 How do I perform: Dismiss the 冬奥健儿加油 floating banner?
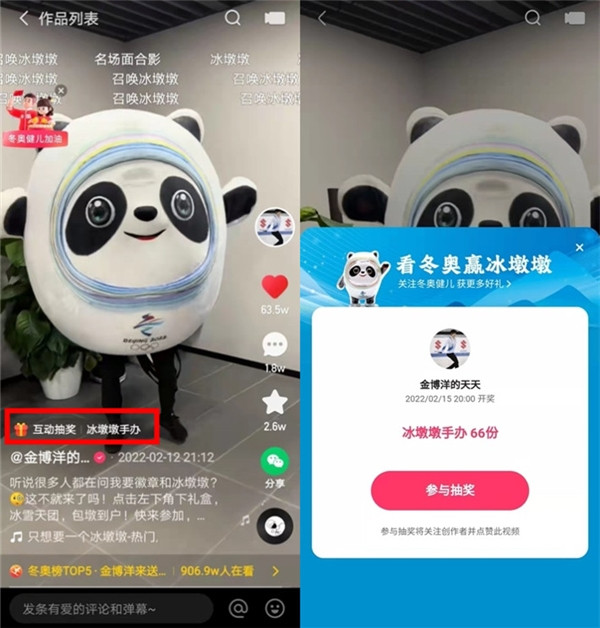tap(60, 91)
